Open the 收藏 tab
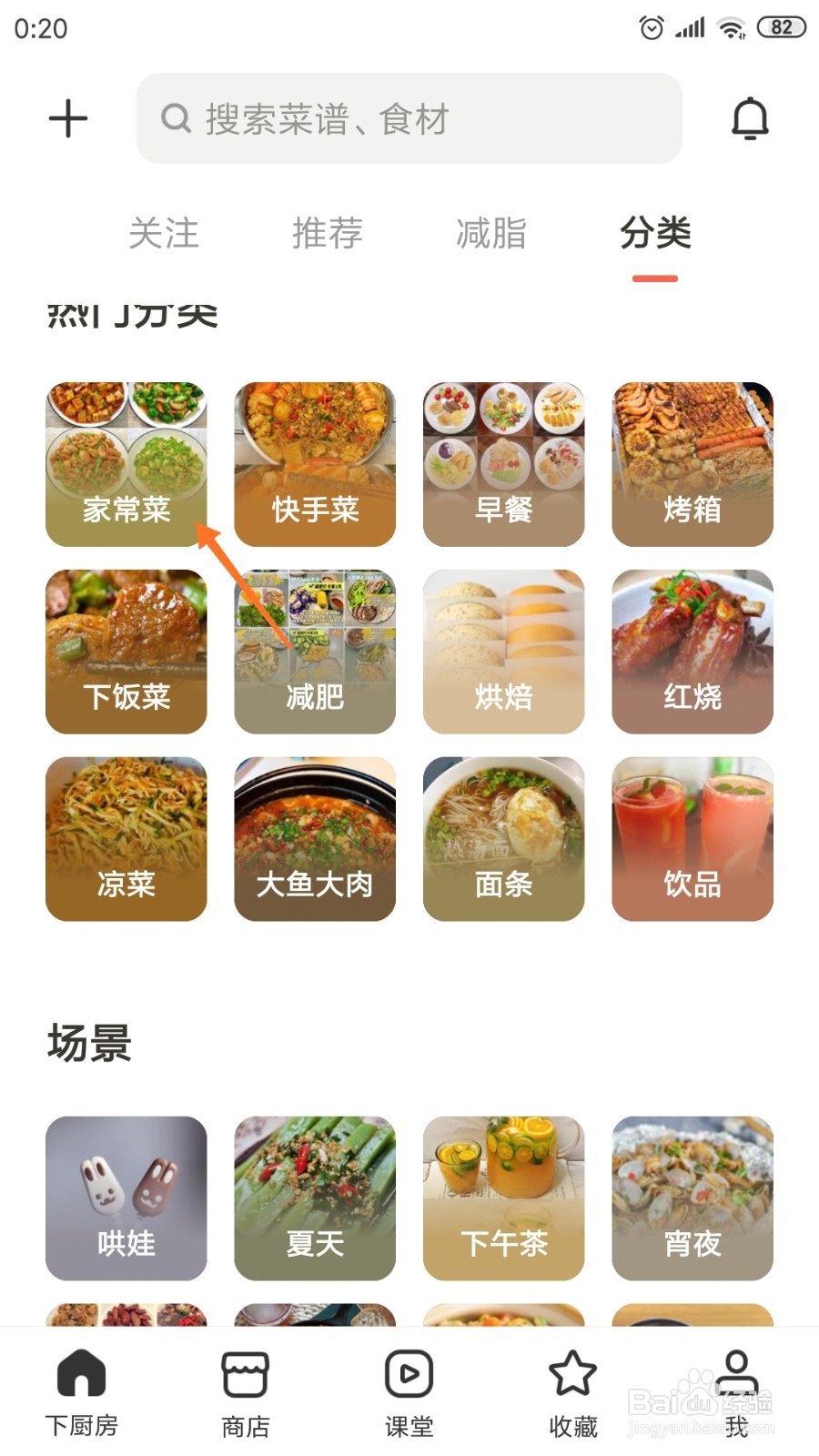The height and width of the screenshot is (1456, 819). pos(573,1393)
